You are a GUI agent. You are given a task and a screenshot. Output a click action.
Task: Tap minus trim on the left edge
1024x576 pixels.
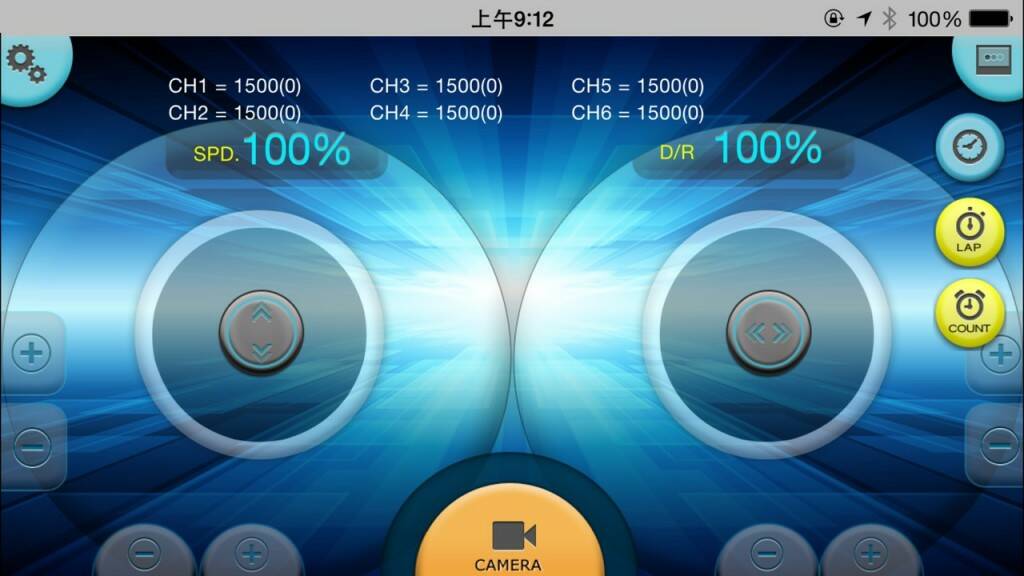(32, 446)
